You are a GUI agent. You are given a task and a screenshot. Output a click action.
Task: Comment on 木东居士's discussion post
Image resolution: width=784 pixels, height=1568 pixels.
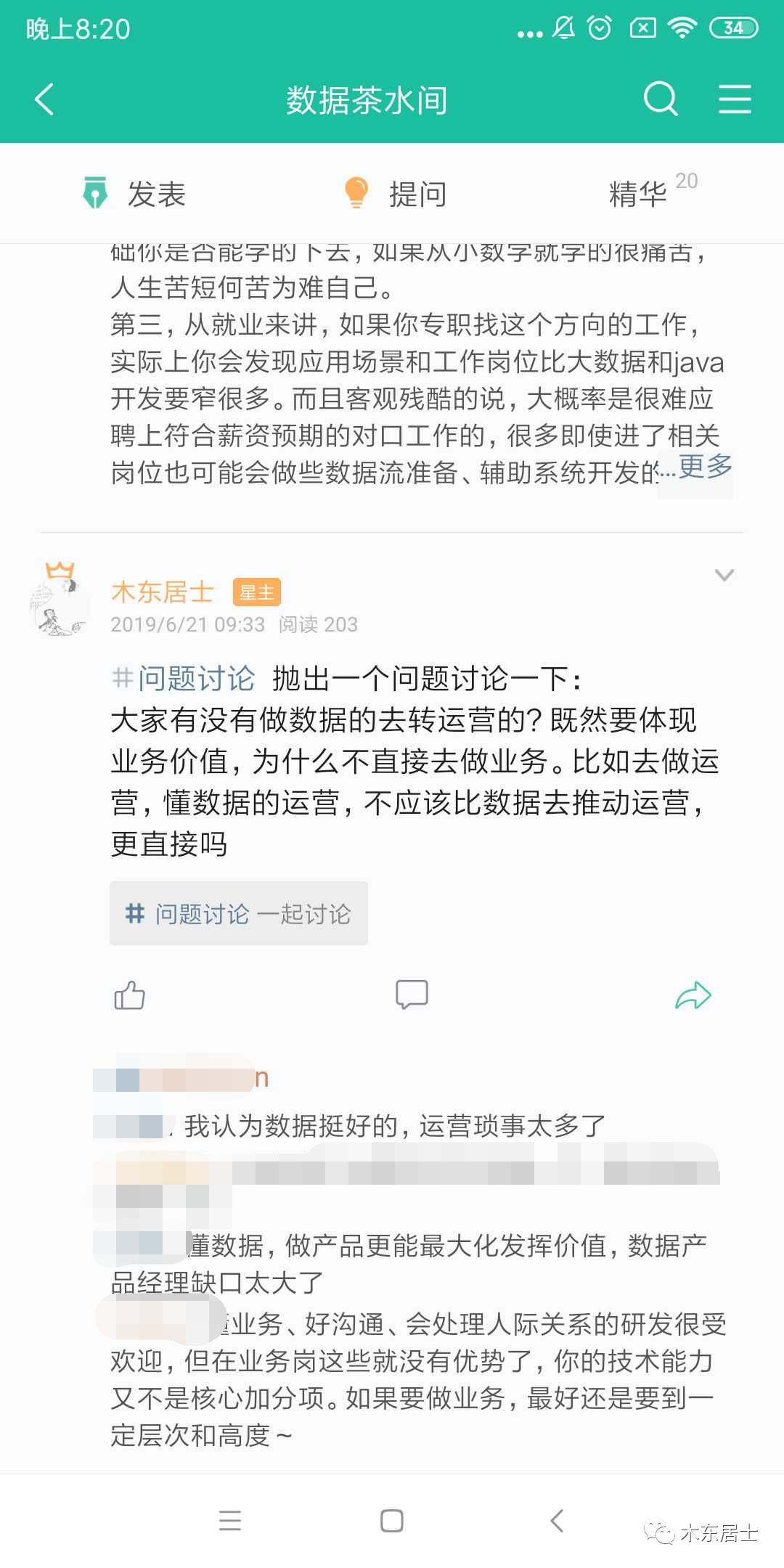coord(412,995)
